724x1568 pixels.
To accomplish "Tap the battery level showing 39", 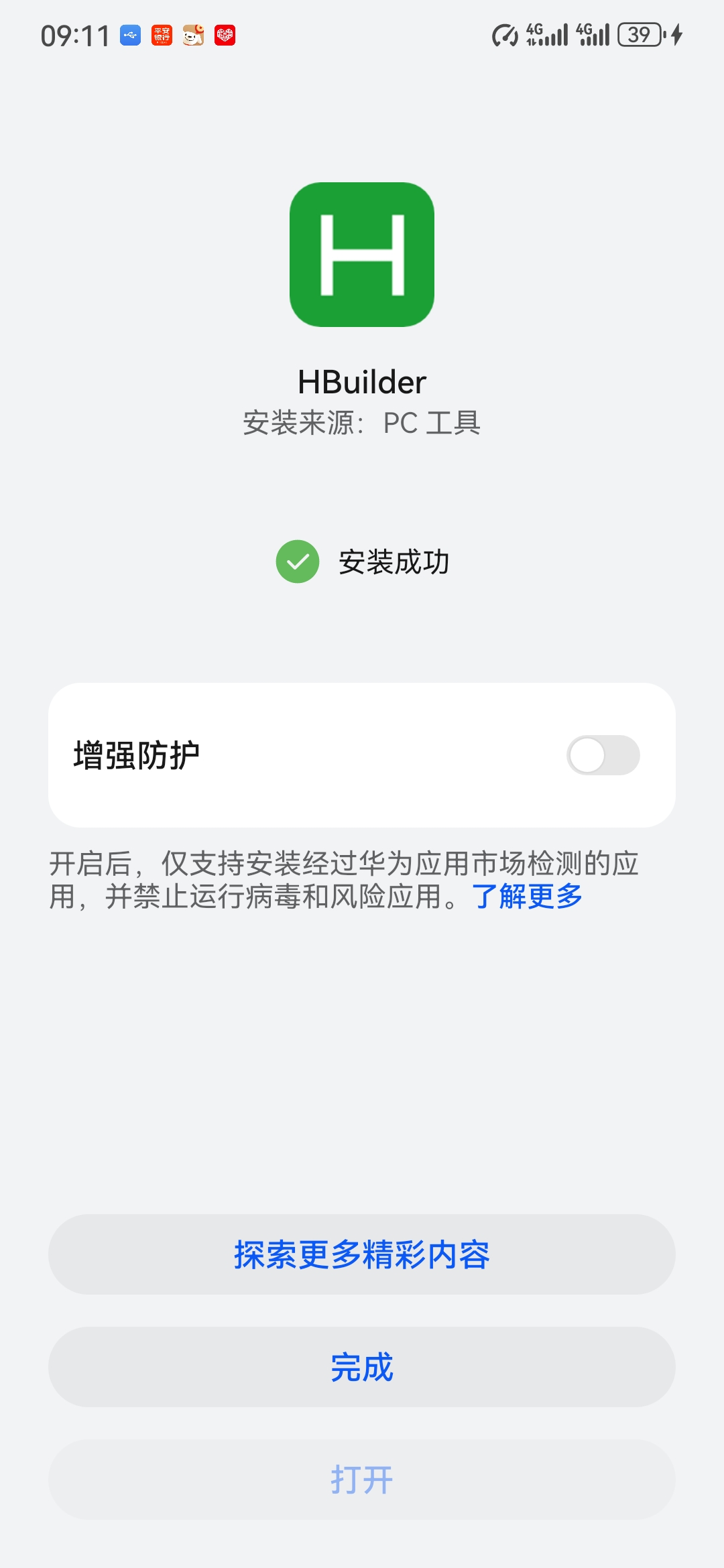I will [639, 34].
